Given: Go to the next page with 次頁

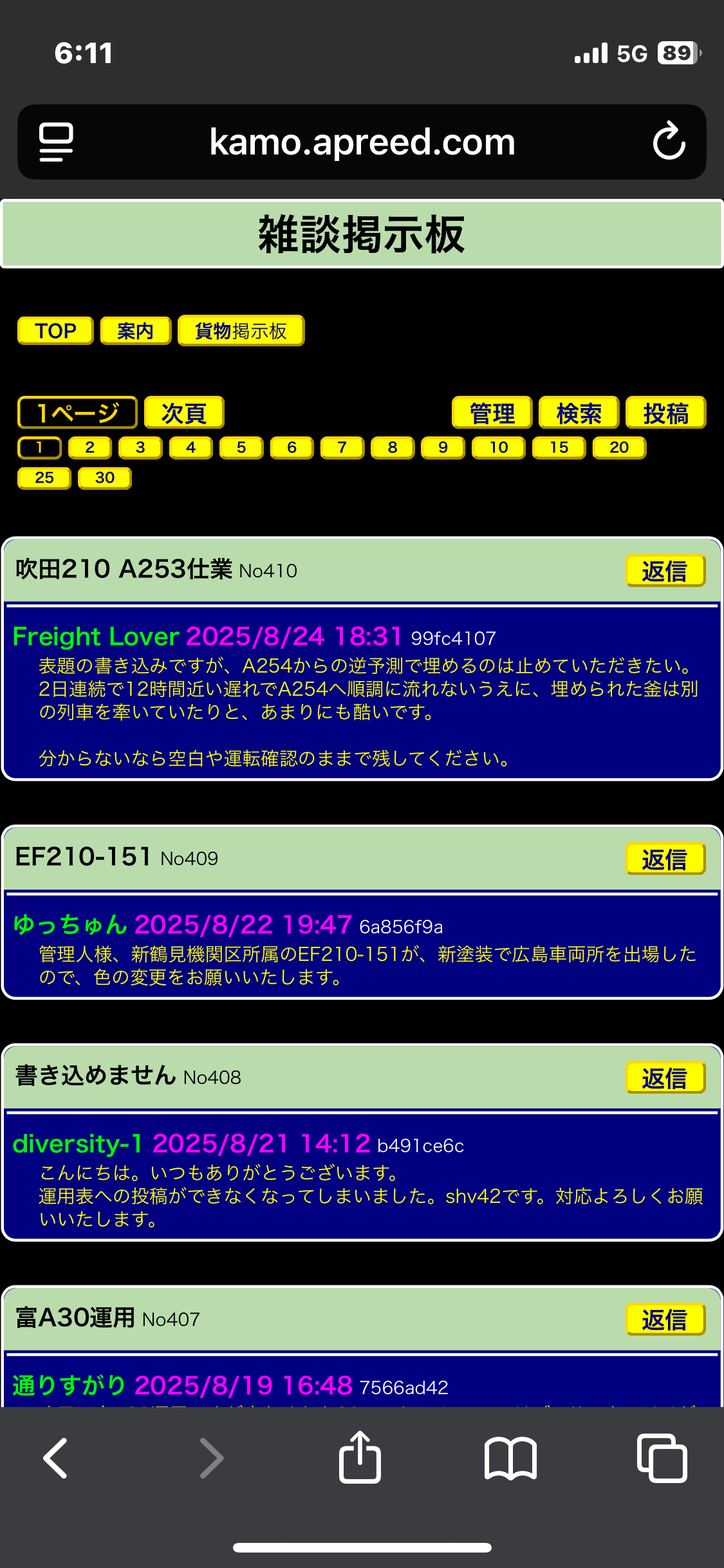Looking at the screenshot, I should click(x=184, y=413).
